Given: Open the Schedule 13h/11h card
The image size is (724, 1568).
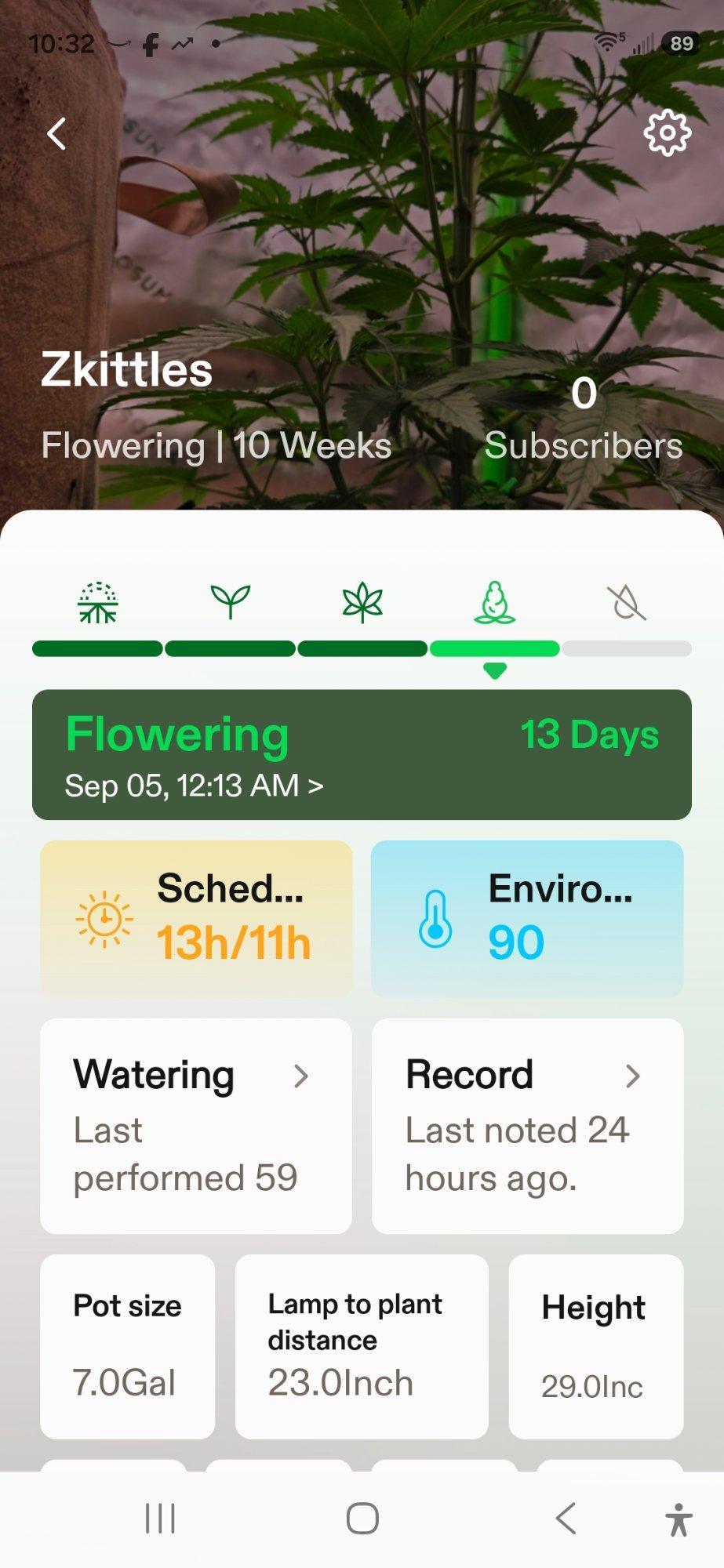Looking at the screenshot, I should click(196, 918).
